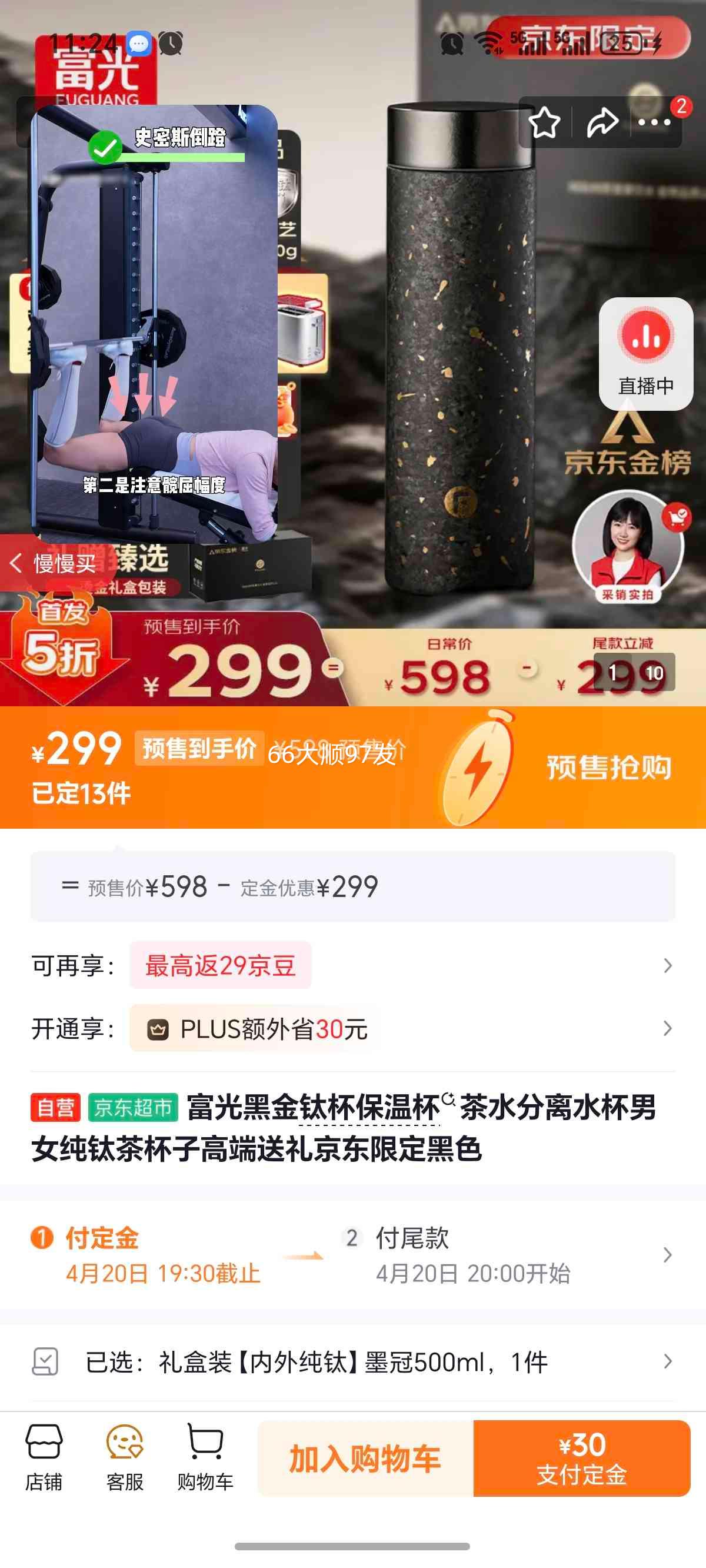Click the favorite star icon top right
Viewport: 706px width, 1568px height.
point(546,122)
